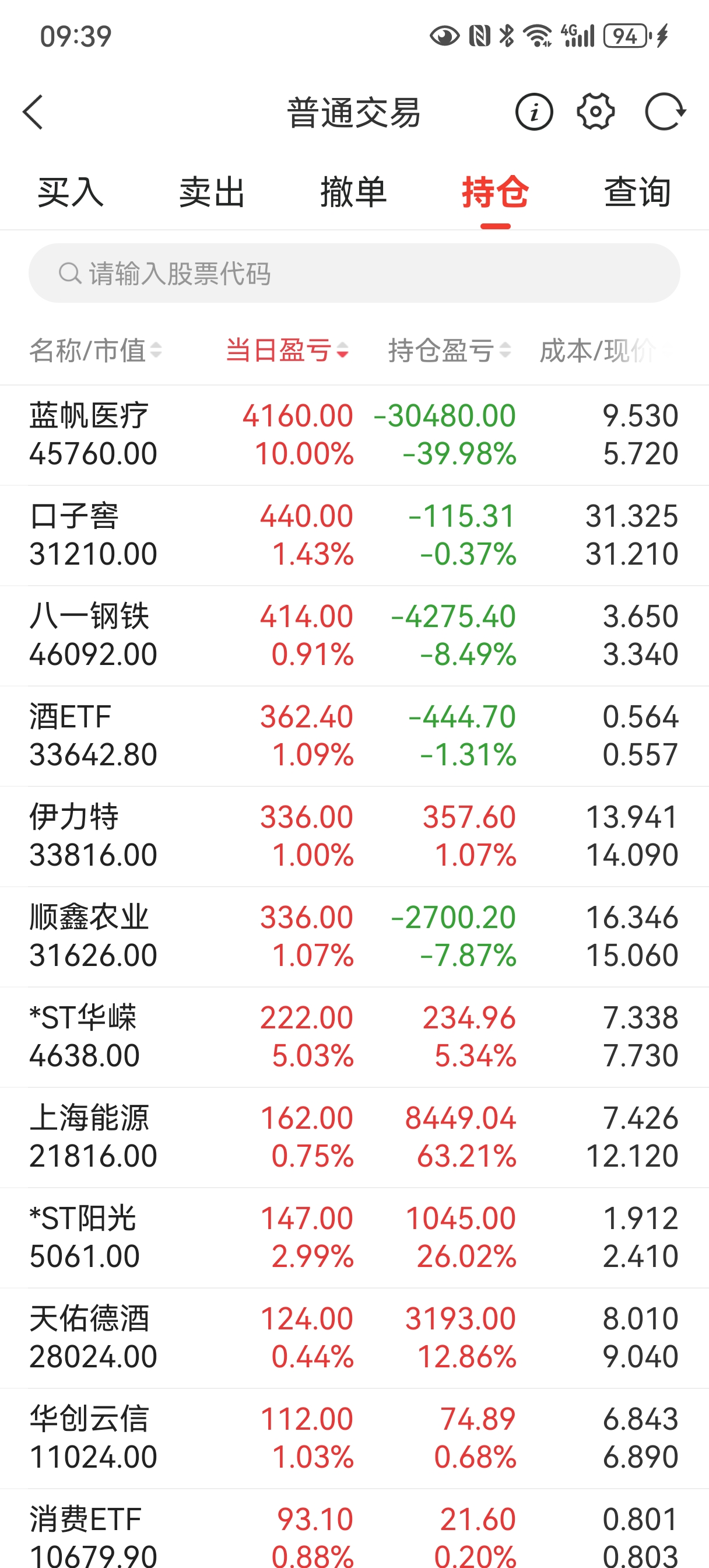Open the 伊力特 holding row

[354, 836]
